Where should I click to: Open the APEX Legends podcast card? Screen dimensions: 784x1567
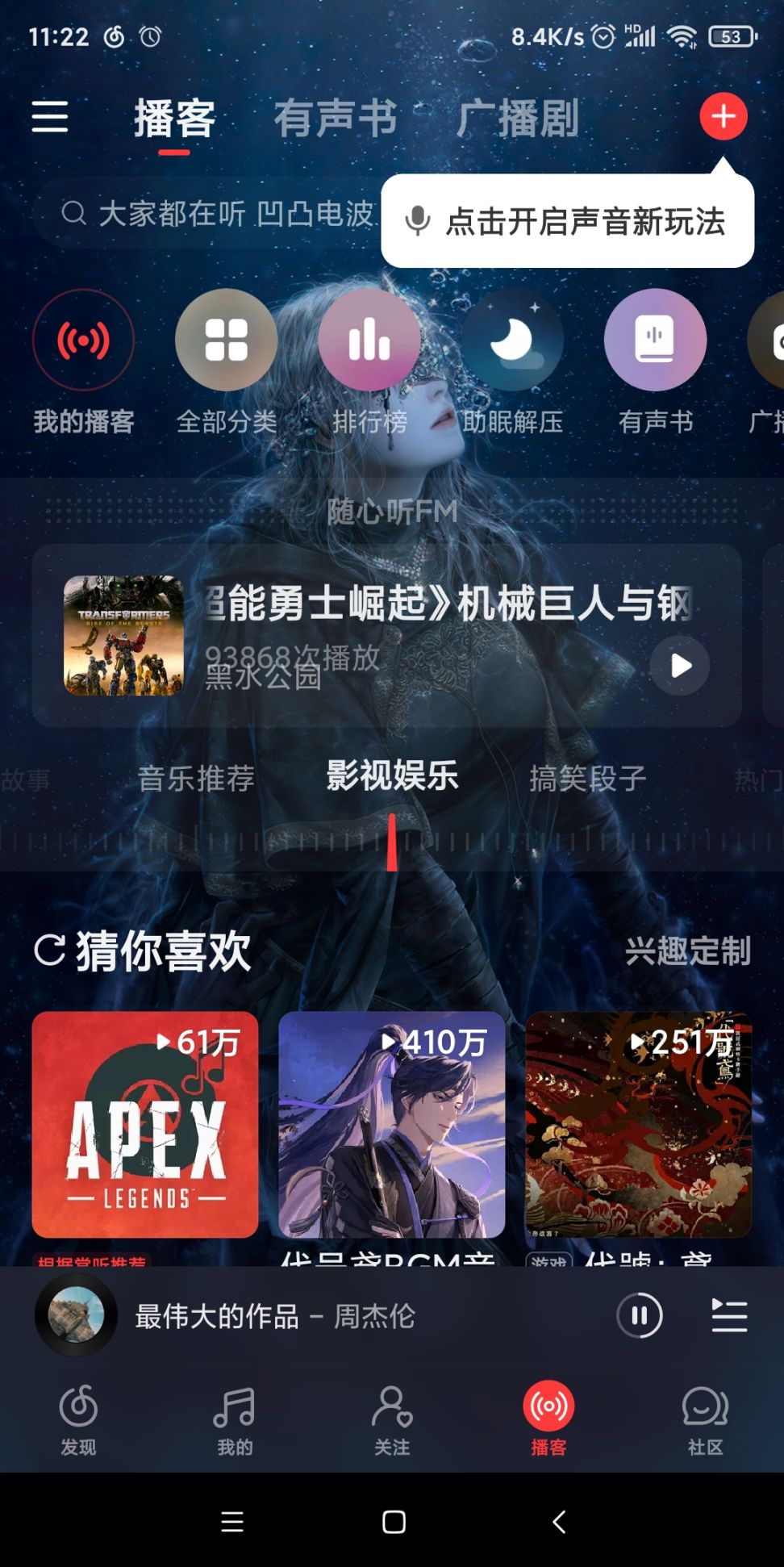(x=145, y=1124)
